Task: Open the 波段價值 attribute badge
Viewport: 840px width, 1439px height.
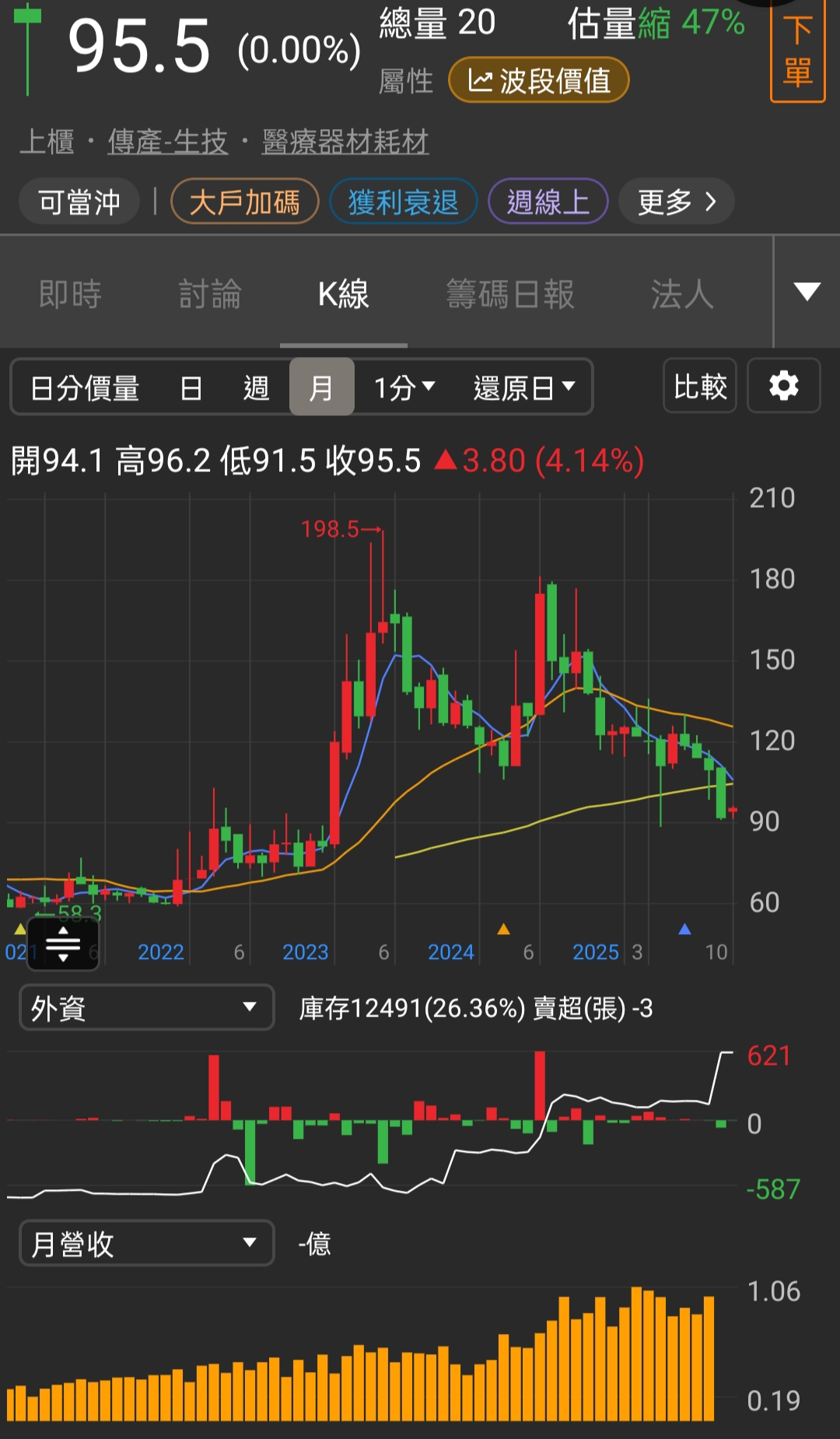Action: [539, 80]
